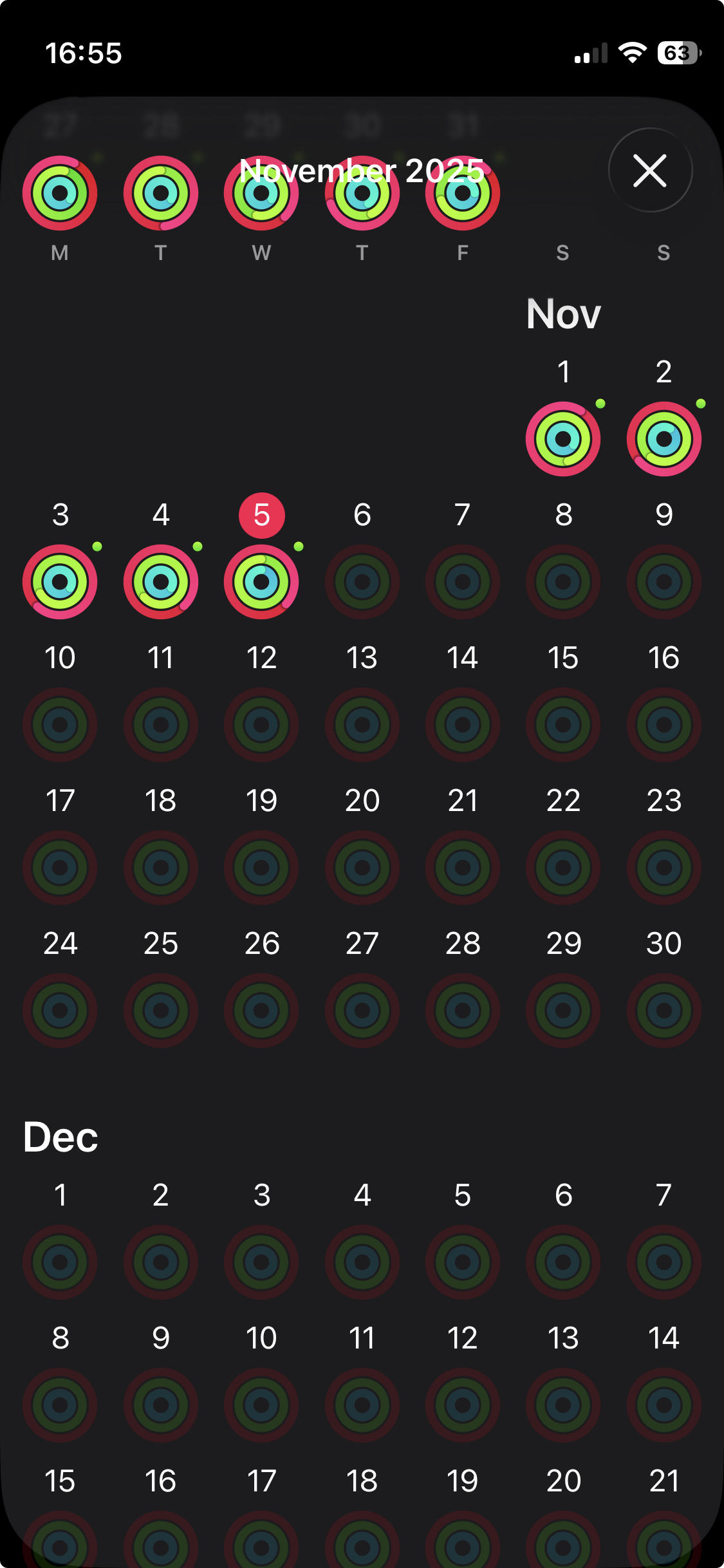Screen dimensions: 724x1568
Task: Open activity rings for November 2
Action: point(664,439)
